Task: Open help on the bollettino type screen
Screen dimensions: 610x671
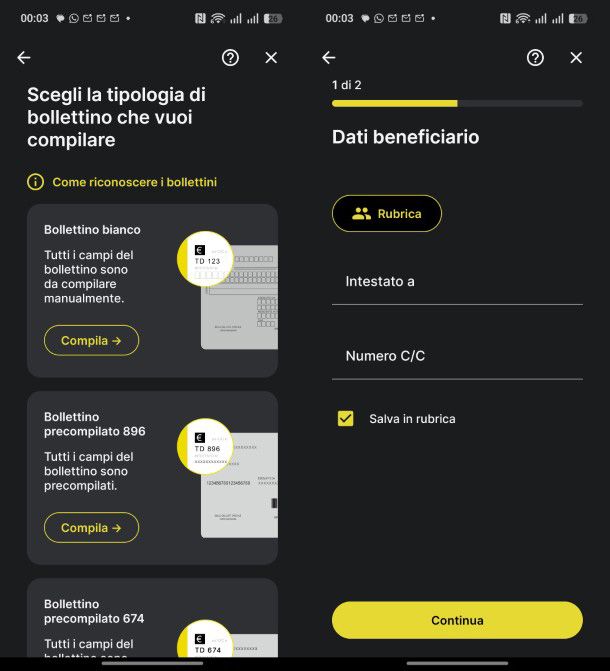Action: [230, 58]
